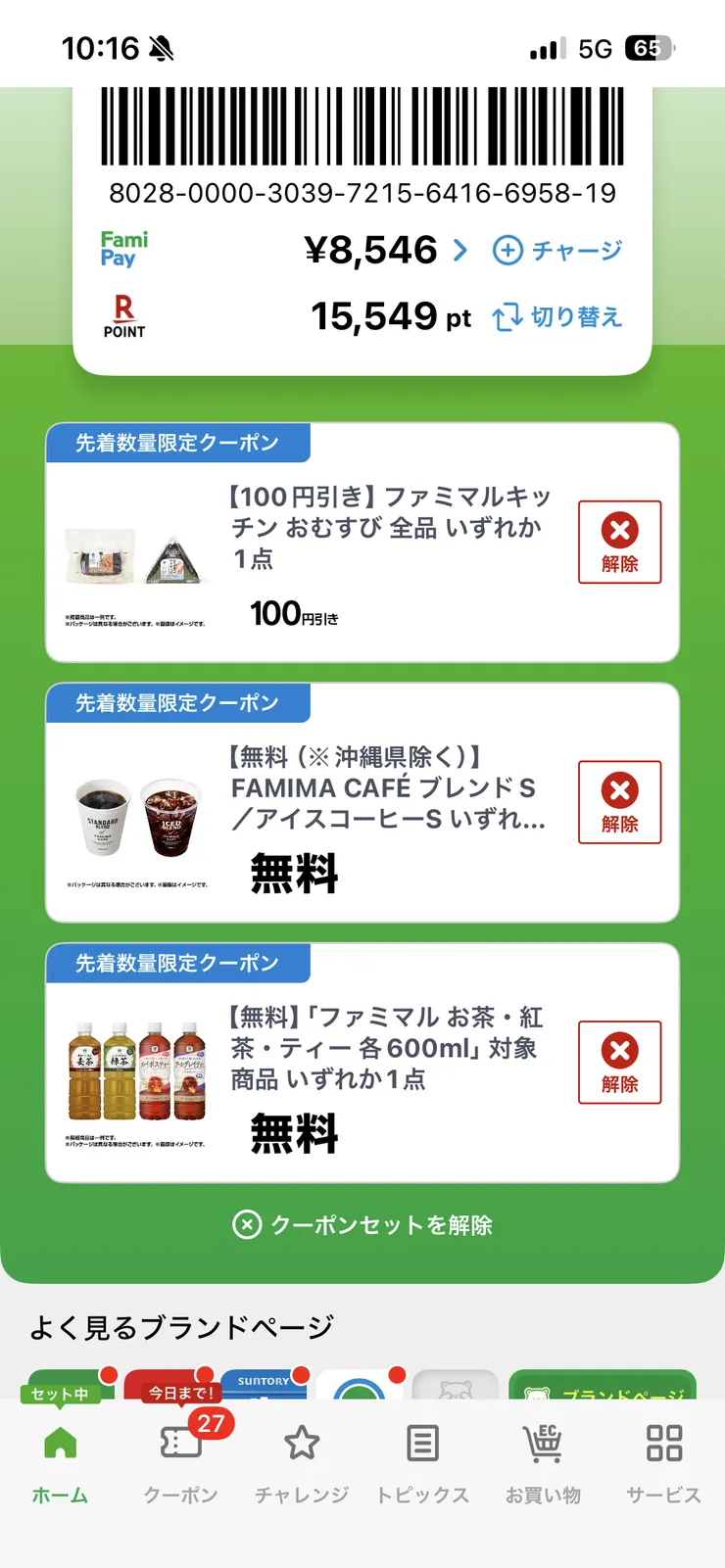Tap the チャージ plus icon to top up
Viewport: 725px width, 1568px height.
click(508, 251)
